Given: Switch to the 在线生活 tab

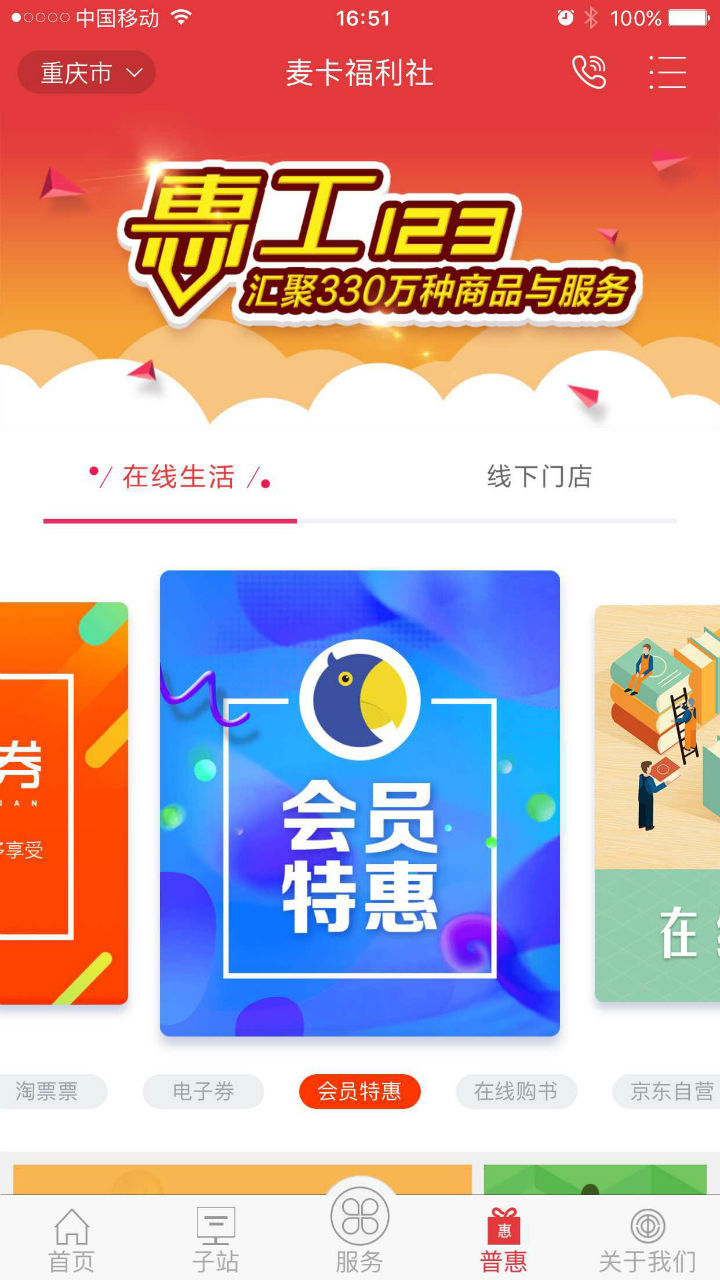Looking at the screenshot, I should 180,478.
